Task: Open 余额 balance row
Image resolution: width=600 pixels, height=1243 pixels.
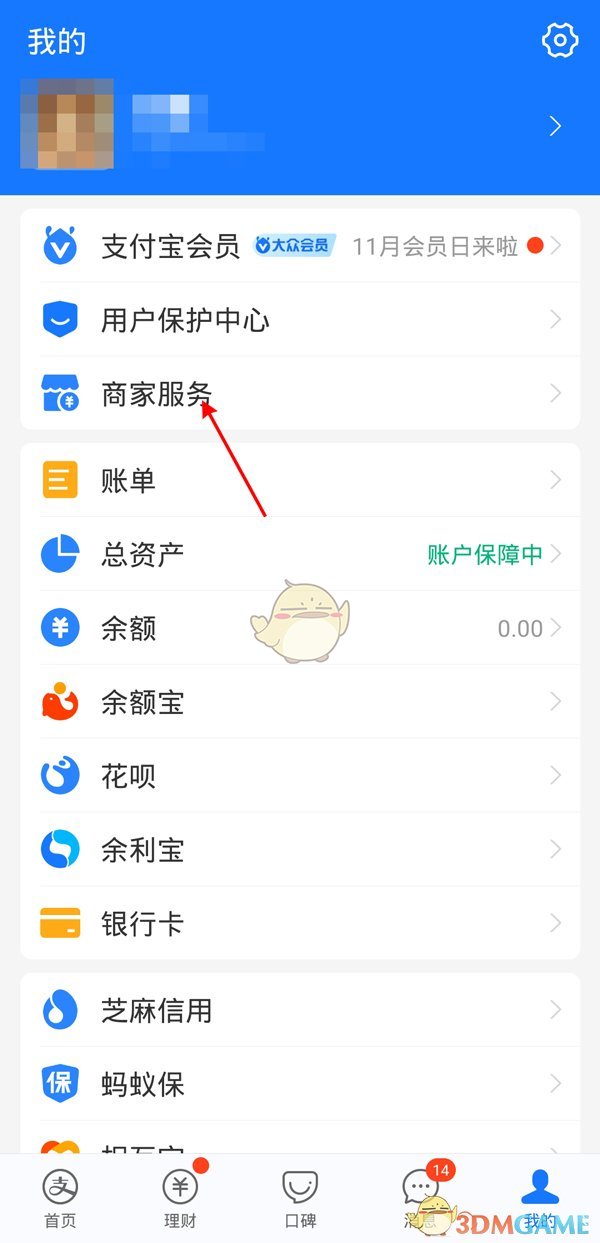Action: (300, 628)
